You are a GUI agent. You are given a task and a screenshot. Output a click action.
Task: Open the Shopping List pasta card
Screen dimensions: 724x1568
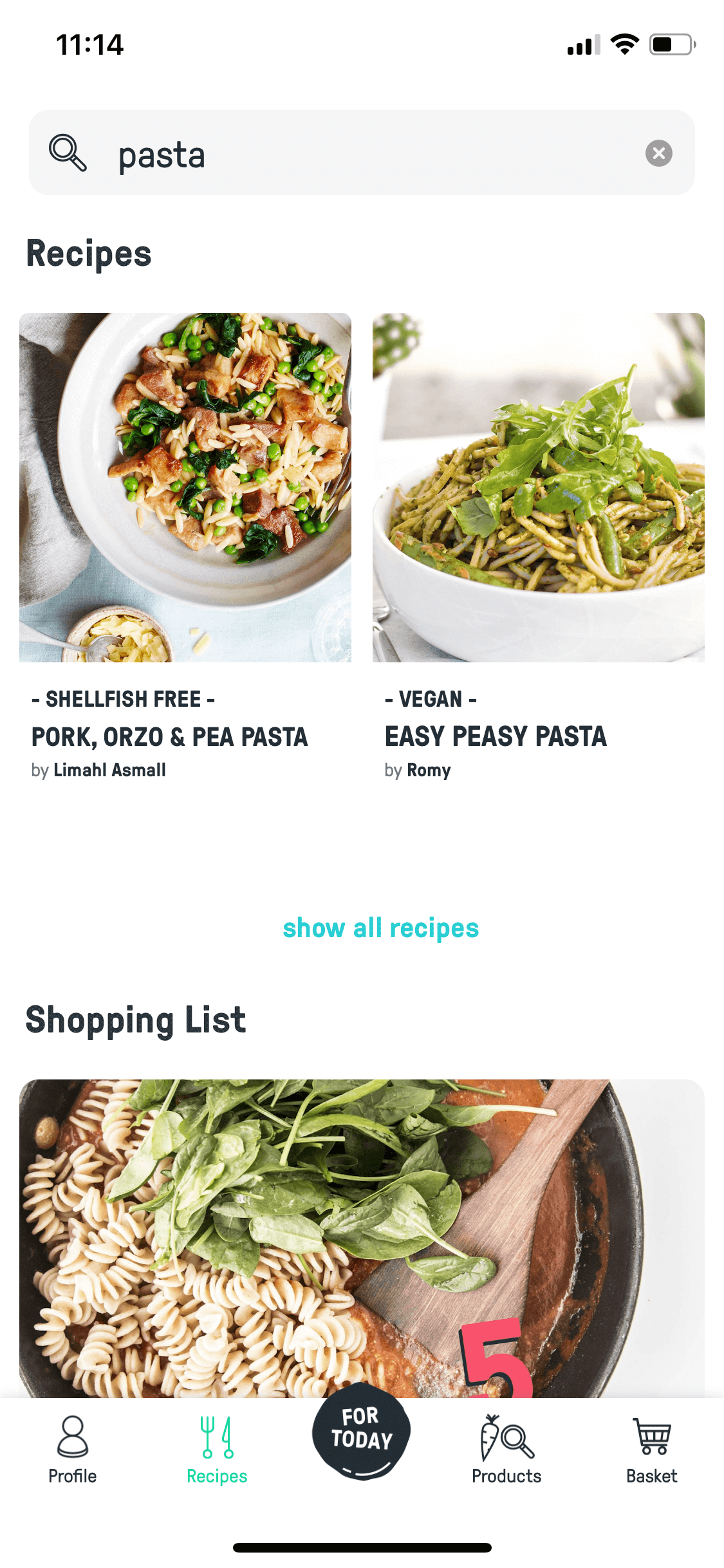362,1238
